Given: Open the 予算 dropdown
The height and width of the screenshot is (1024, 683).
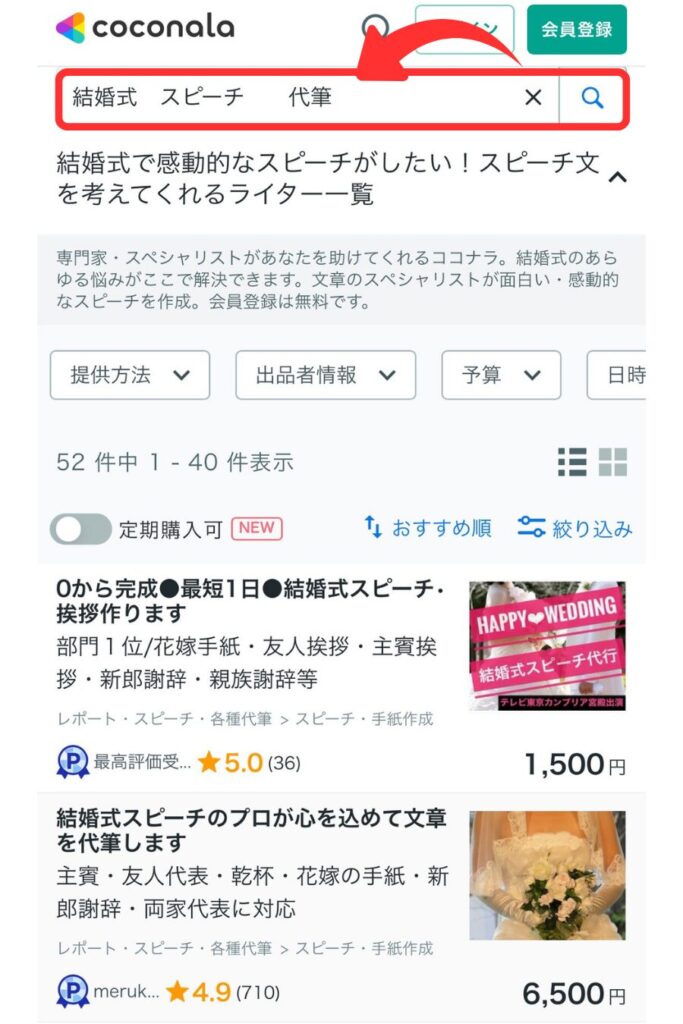Looking at the screenshot, I should tap(501, 375).
